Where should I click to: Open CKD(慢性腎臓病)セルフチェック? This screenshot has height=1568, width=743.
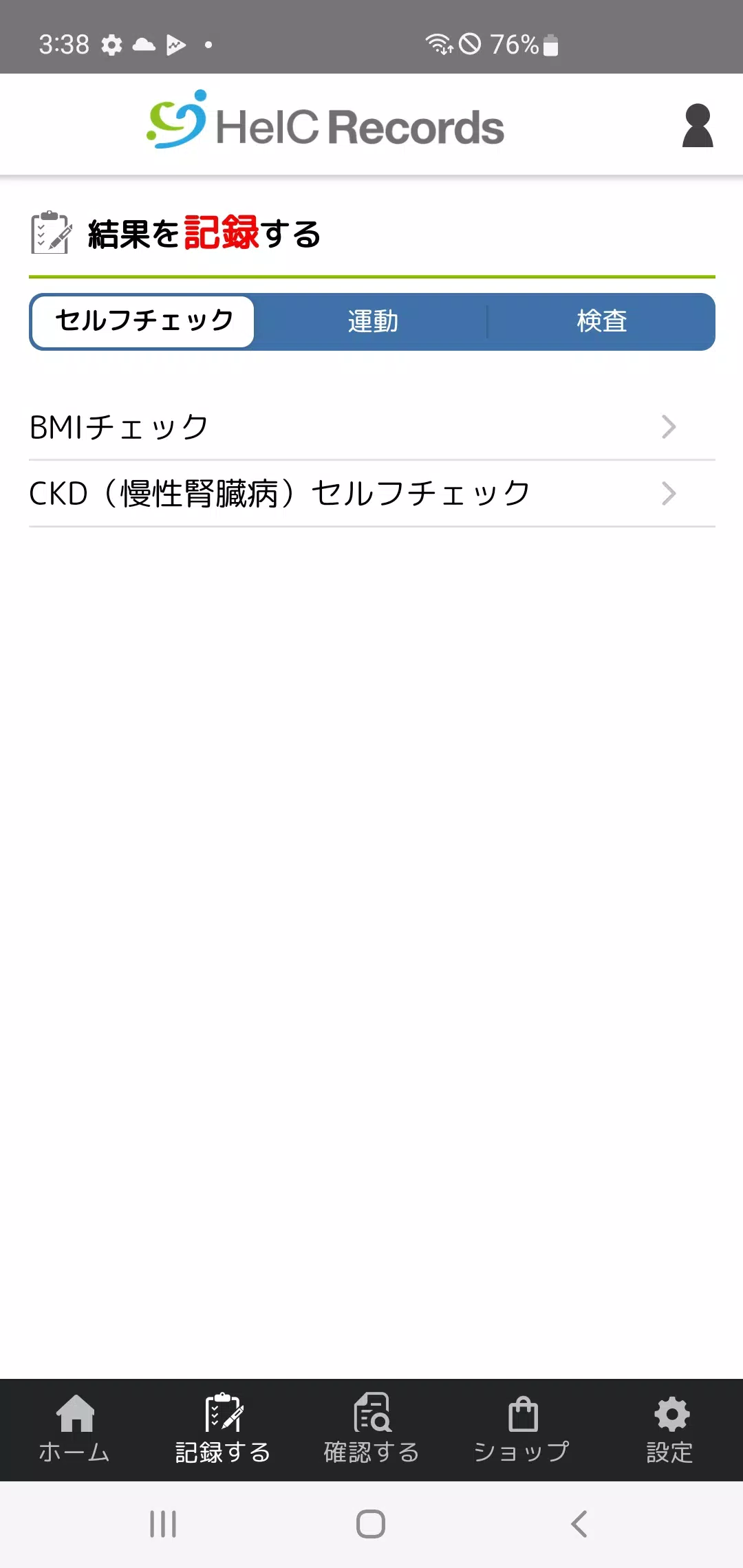click(x=372, y=494)
